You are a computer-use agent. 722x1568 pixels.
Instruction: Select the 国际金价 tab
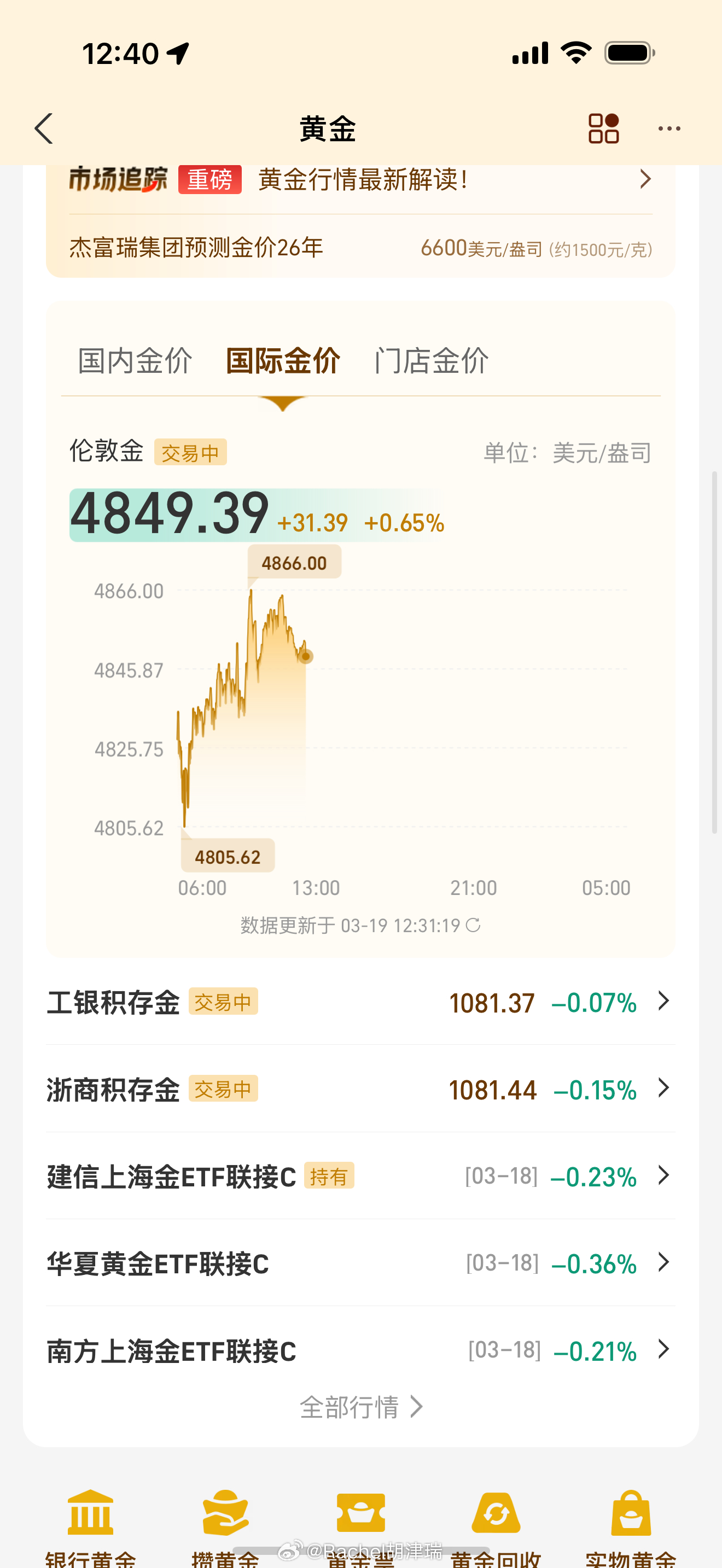282,360
